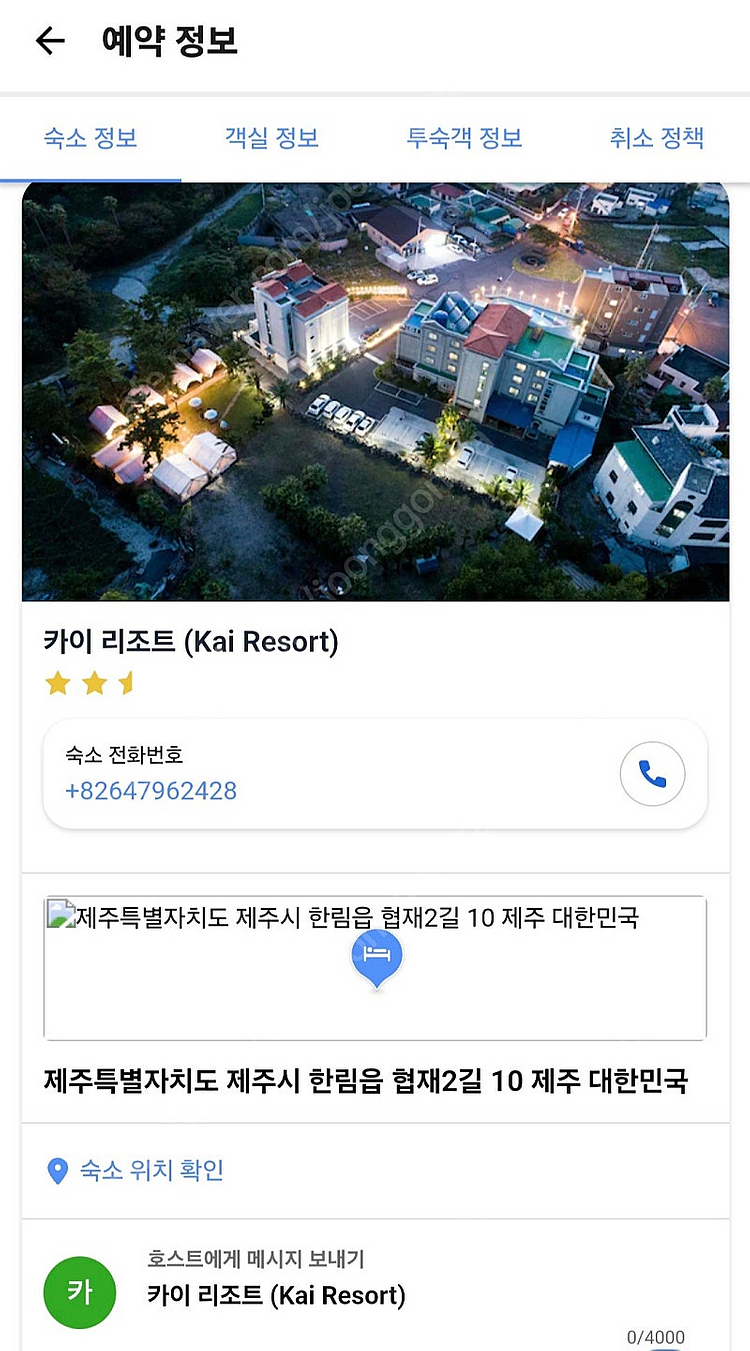This screenshot has width=750, height=1351.
Task: Open the aerial resort photo
Action: tap(375, 390)
